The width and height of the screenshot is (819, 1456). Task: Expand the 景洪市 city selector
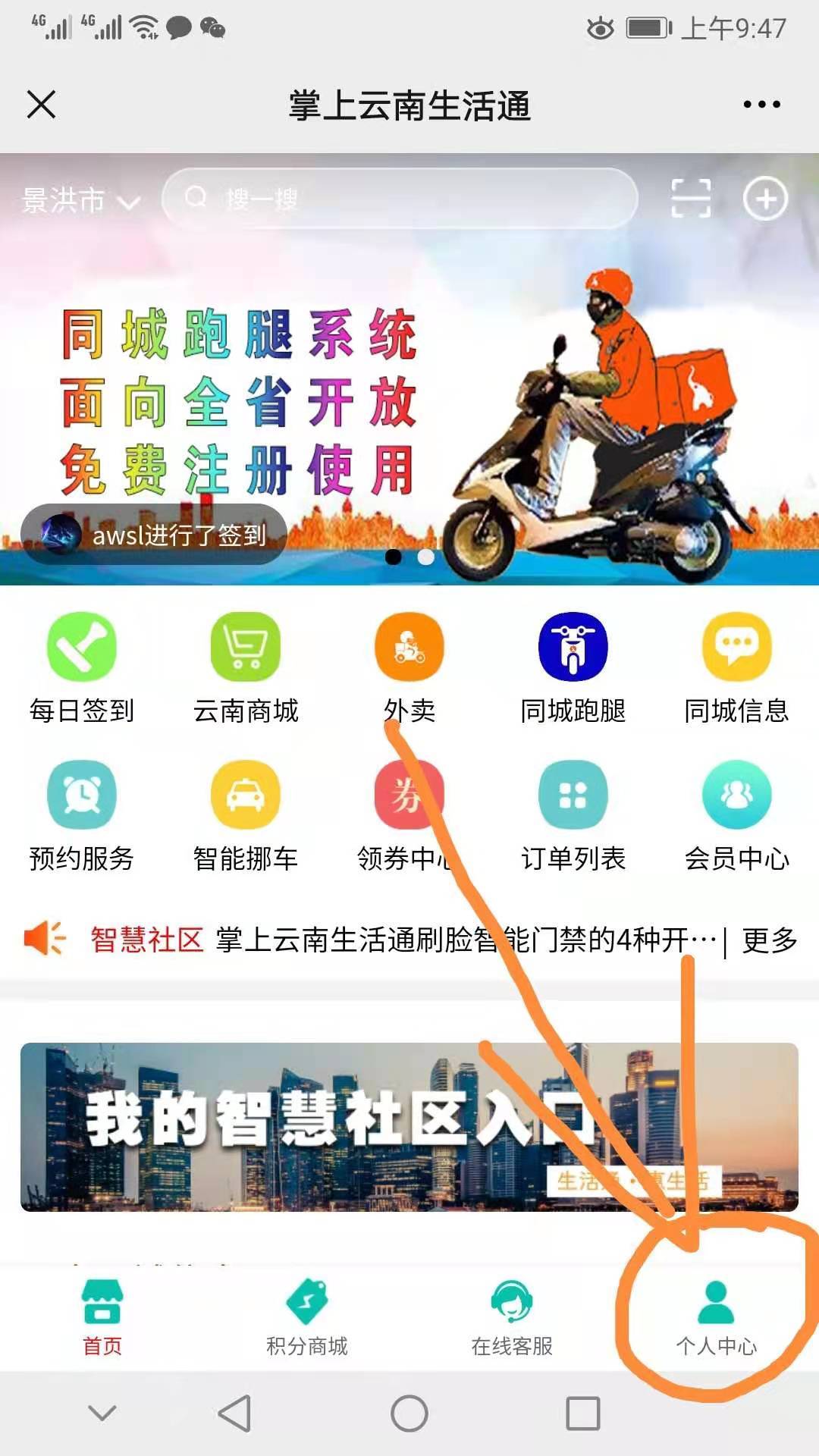(81, 200)
